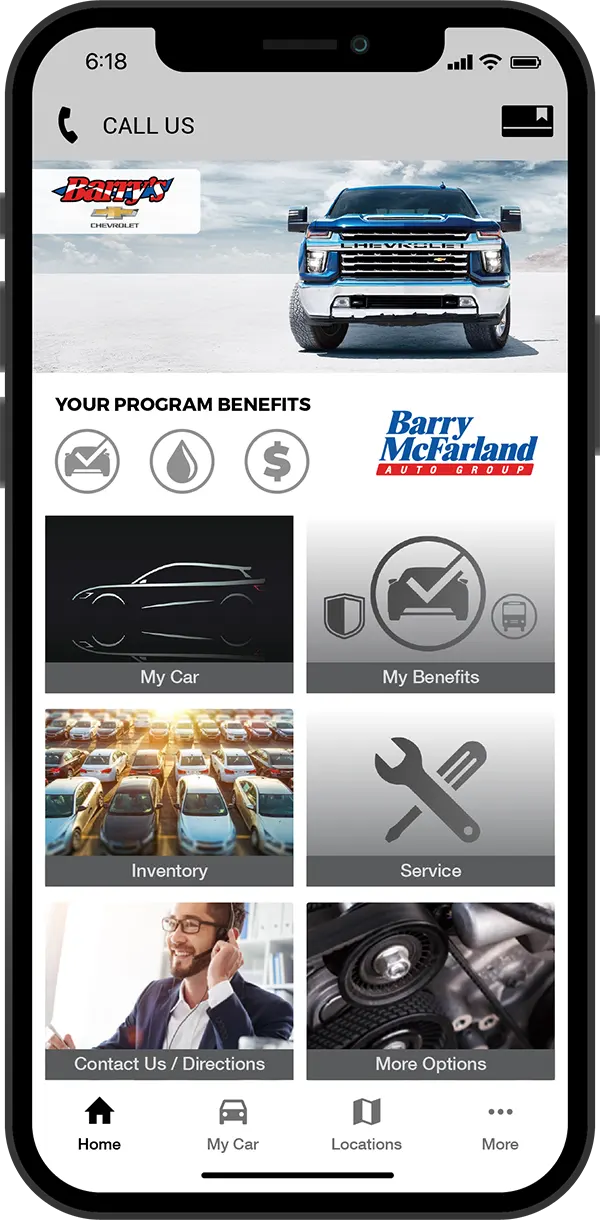
Task: Open Contact Us / Directions tile
Action: click(x=169, y=990)
